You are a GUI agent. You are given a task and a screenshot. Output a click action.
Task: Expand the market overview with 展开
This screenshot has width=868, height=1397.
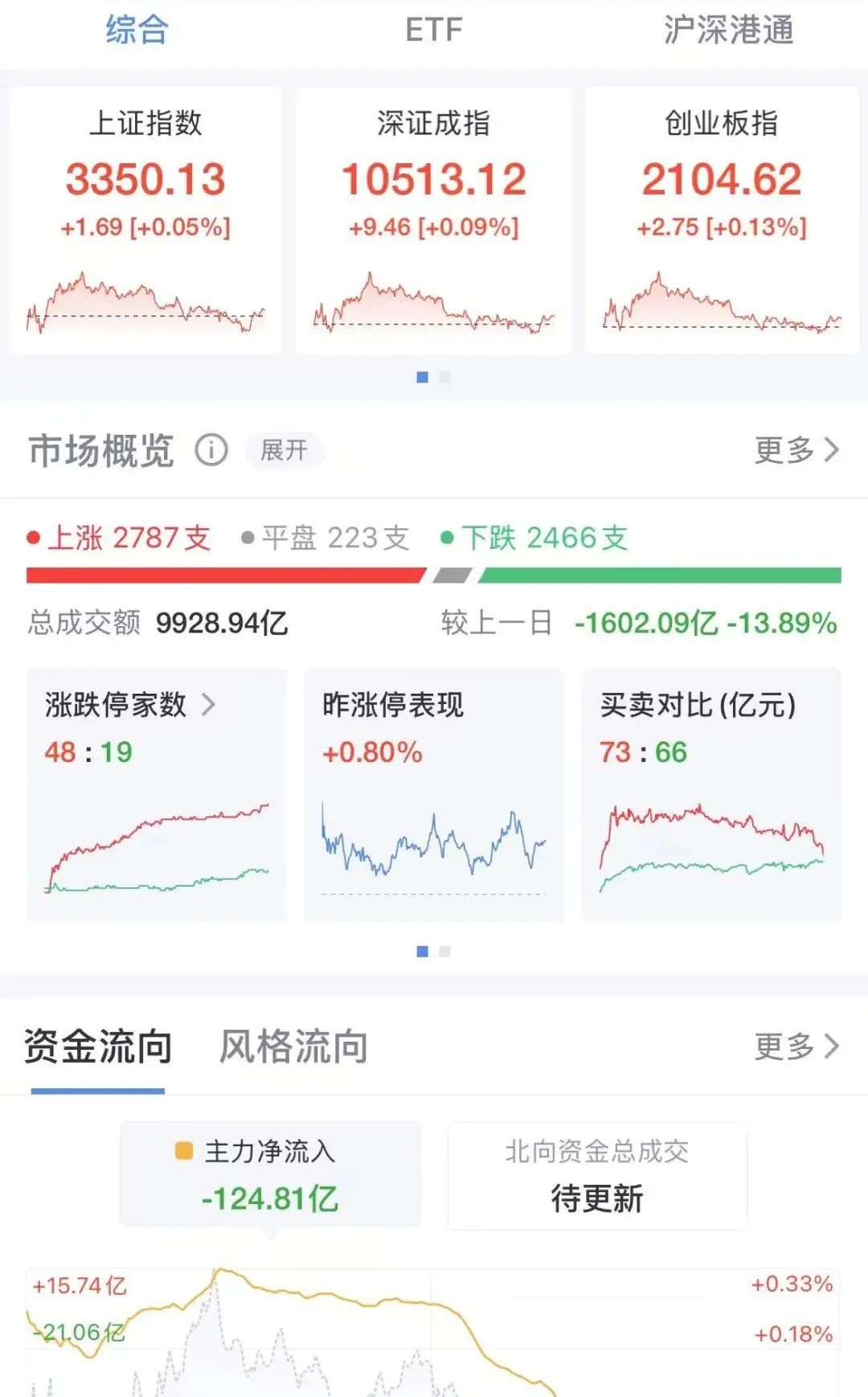coord(284,450)
